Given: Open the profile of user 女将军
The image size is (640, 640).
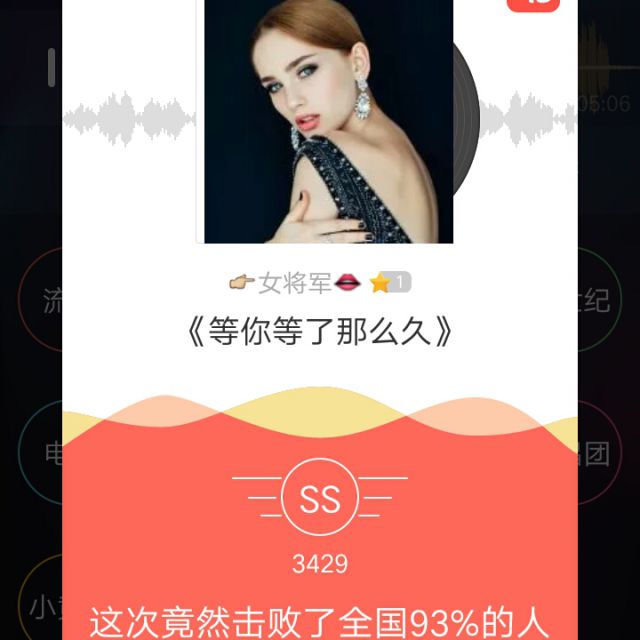Looking at the screenshot, I should [294, 284].
